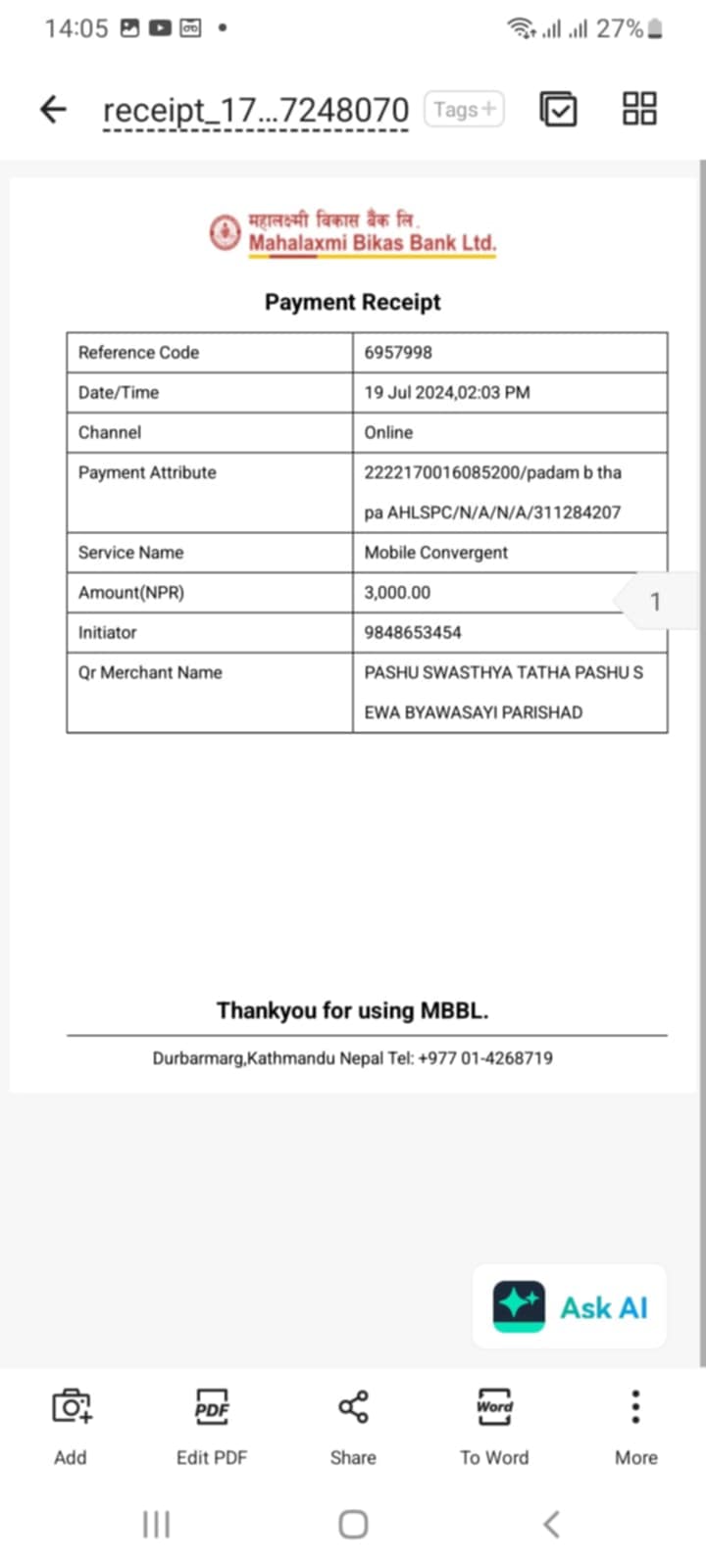Image resolution: width=706 pixels, height=1568 pixels.
Task: Go to the system home screen
Action: coord(353,1524)
